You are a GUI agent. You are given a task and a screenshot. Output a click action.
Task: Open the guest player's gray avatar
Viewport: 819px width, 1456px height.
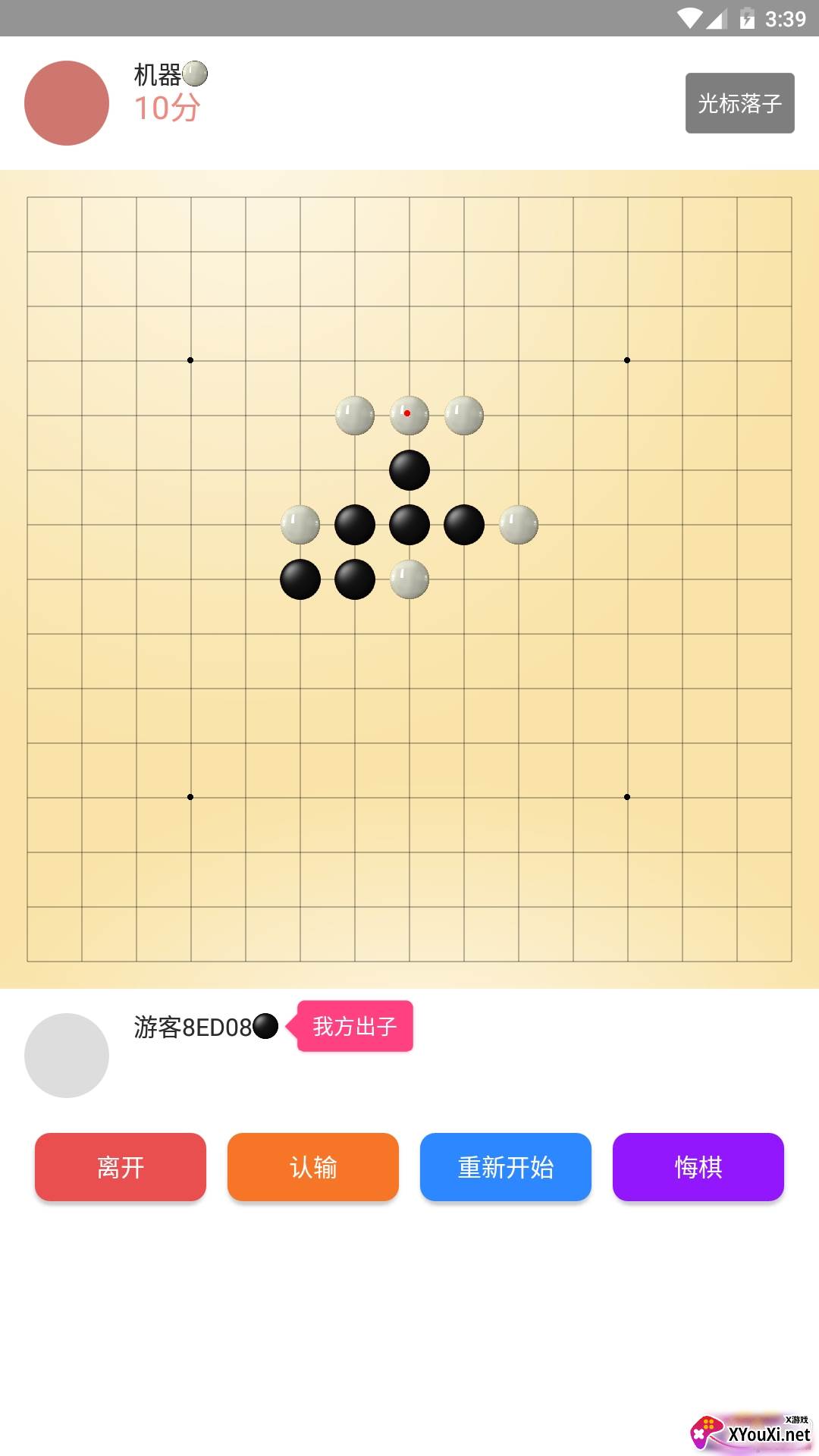click(67, 1056)
